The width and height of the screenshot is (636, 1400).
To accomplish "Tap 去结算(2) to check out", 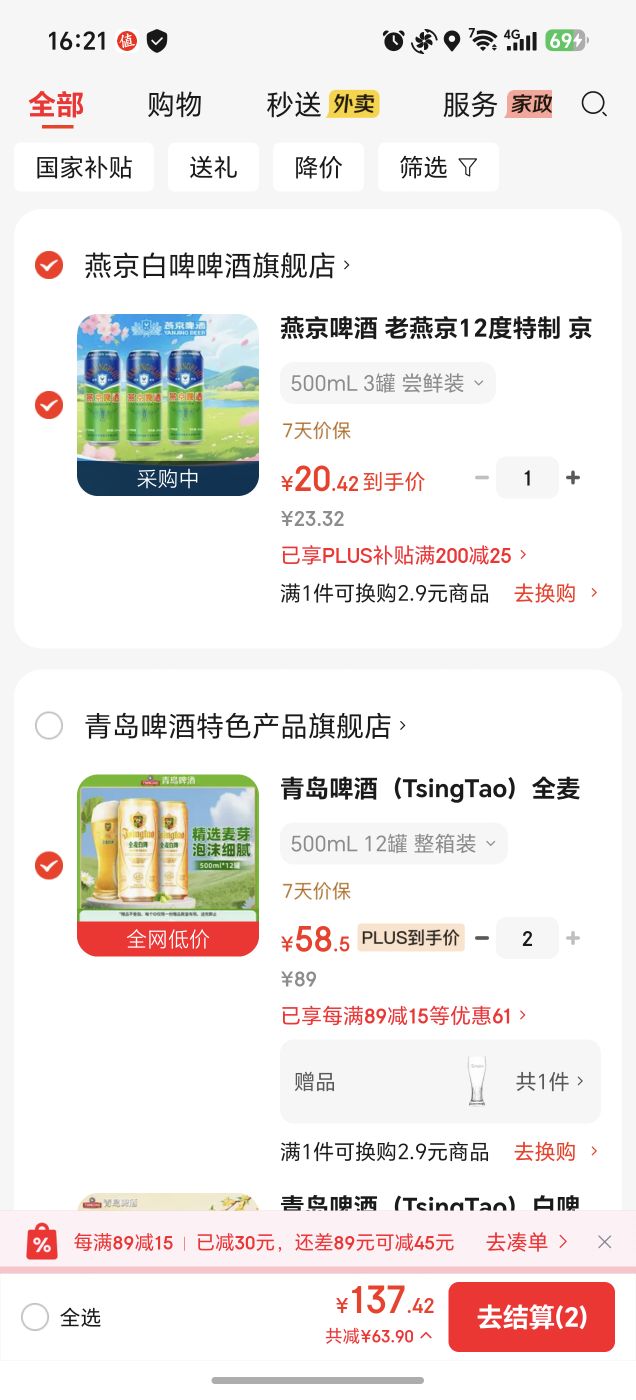I will pos(532,1317).
